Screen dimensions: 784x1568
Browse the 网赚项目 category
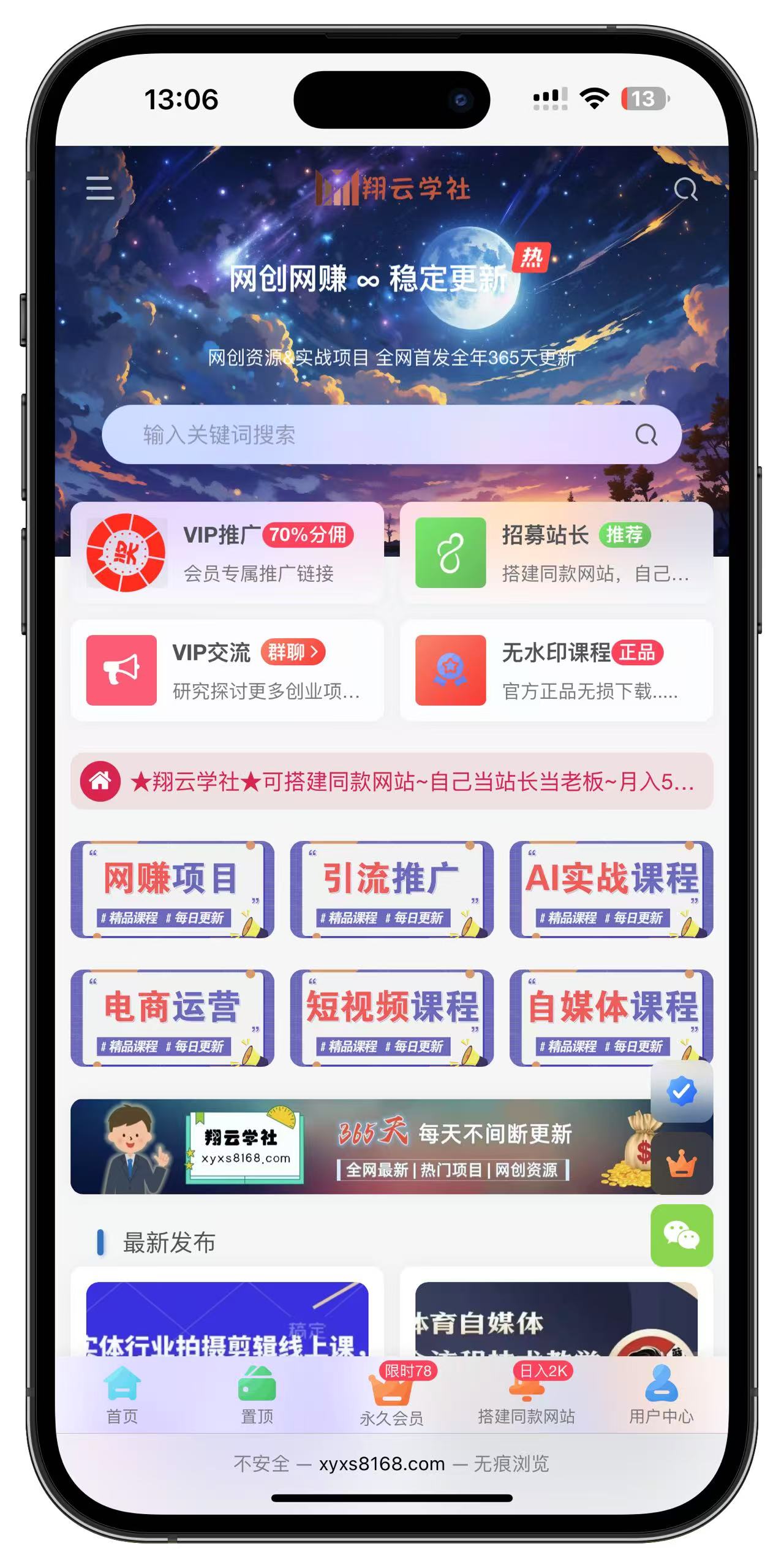[172, 889]
